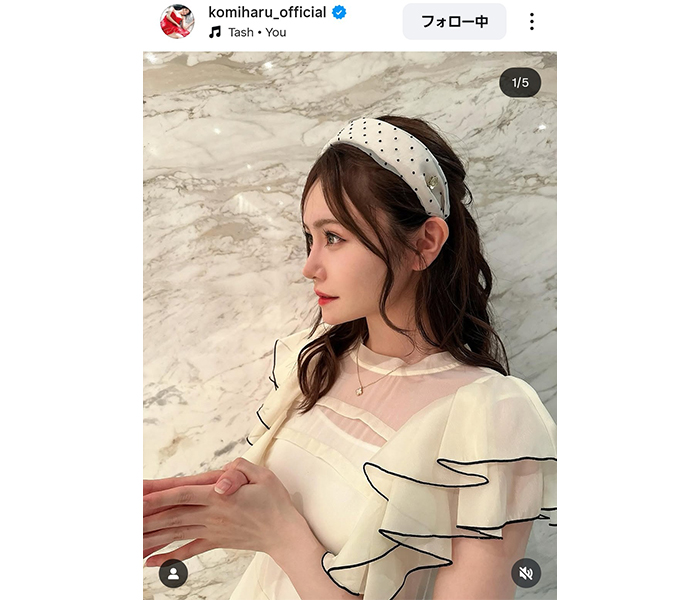Open the three-dot overflow menu
This screenshot has width=700, height=600.
531,22
